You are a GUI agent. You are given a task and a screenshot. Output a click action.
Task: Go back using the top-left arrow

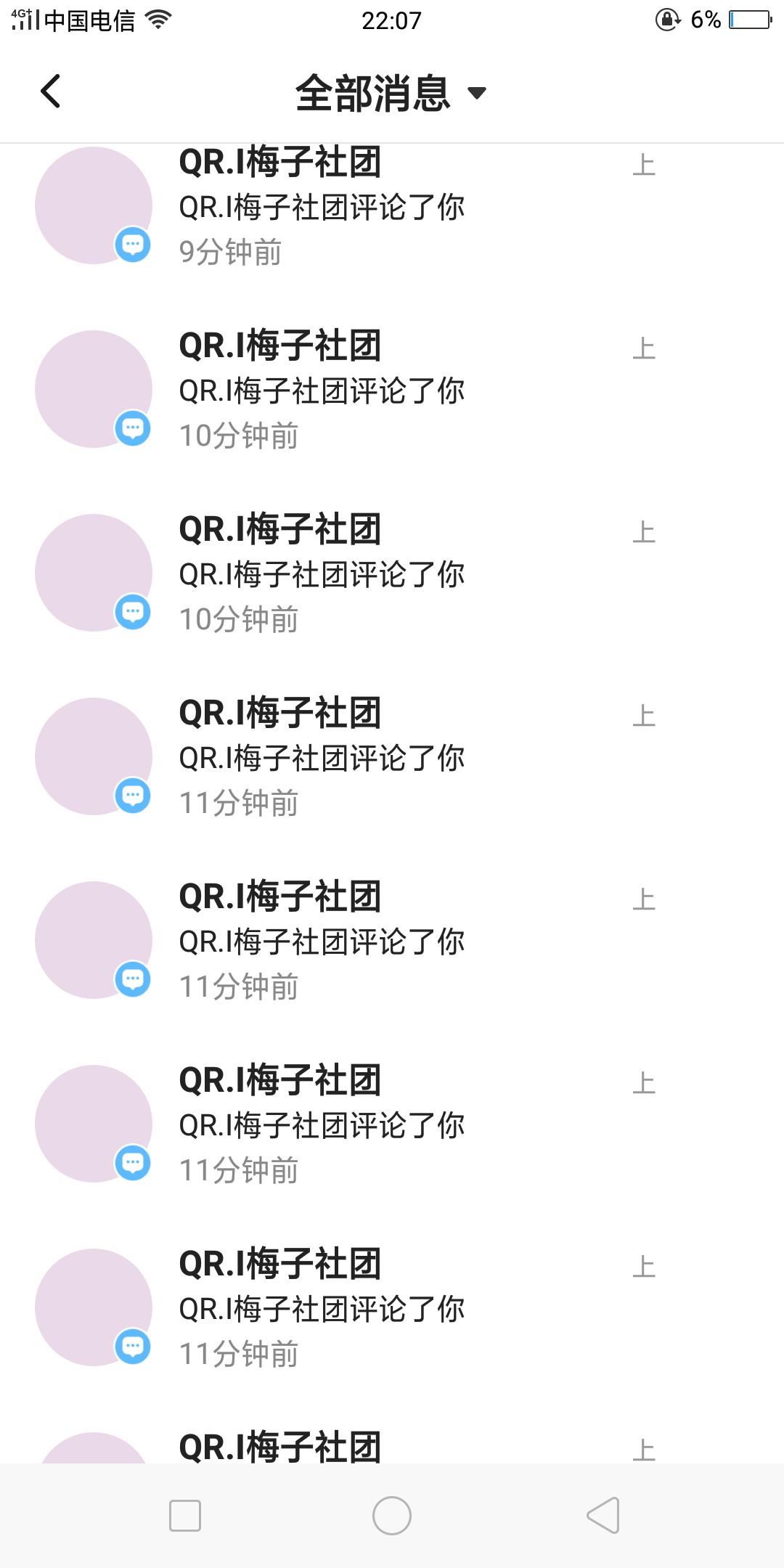point(51,91)
